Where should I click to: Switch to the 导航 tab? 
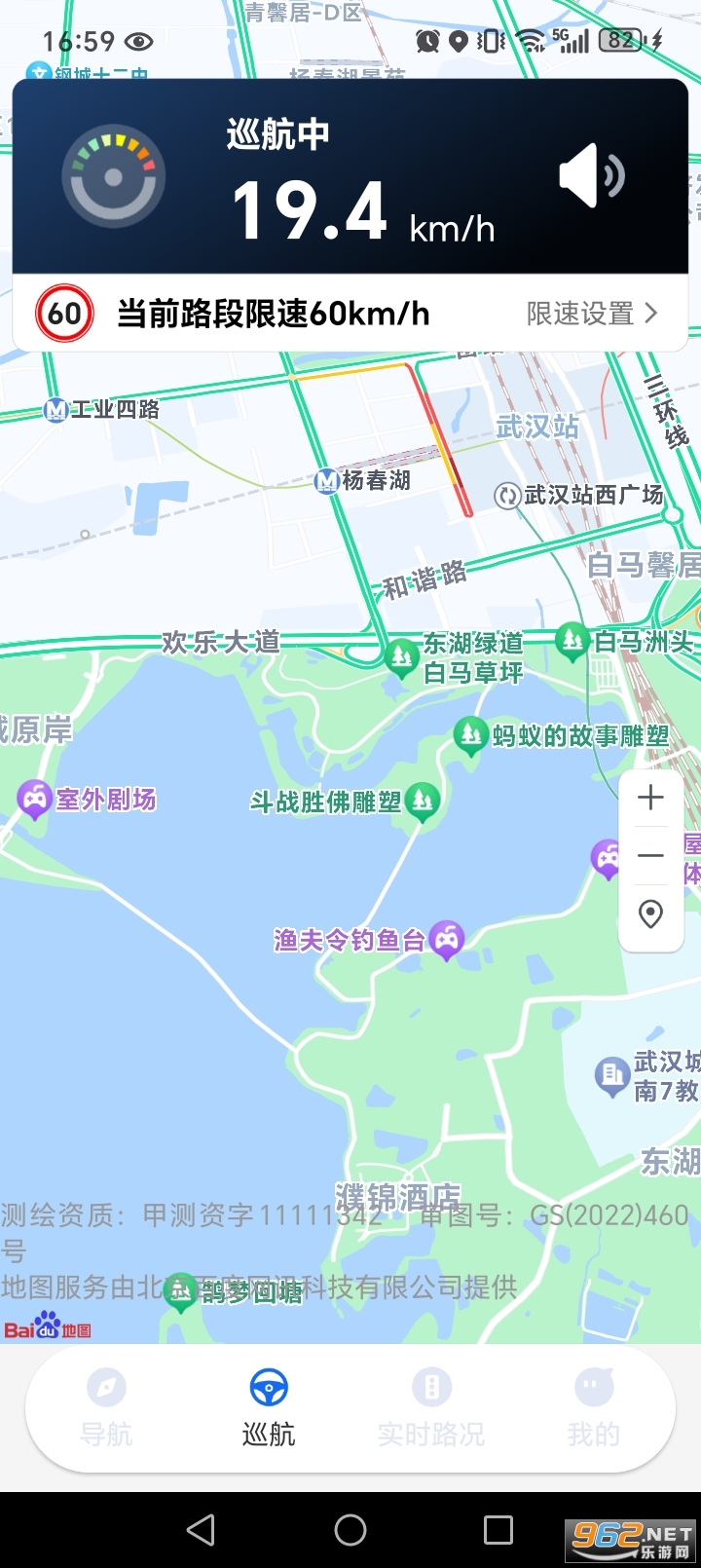(x=106, y=1402)
